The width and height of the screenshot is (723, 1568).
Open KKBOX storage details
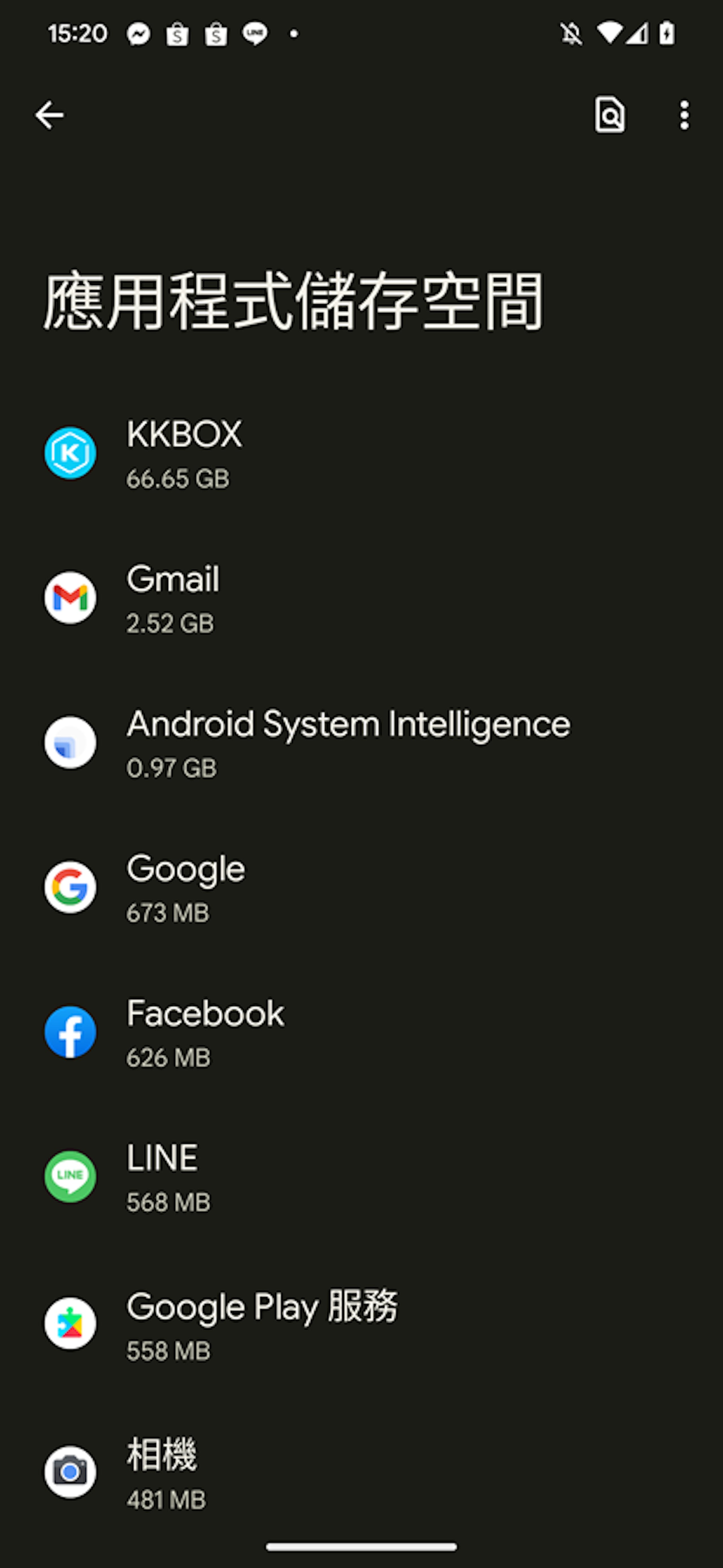tap(361, 453)
